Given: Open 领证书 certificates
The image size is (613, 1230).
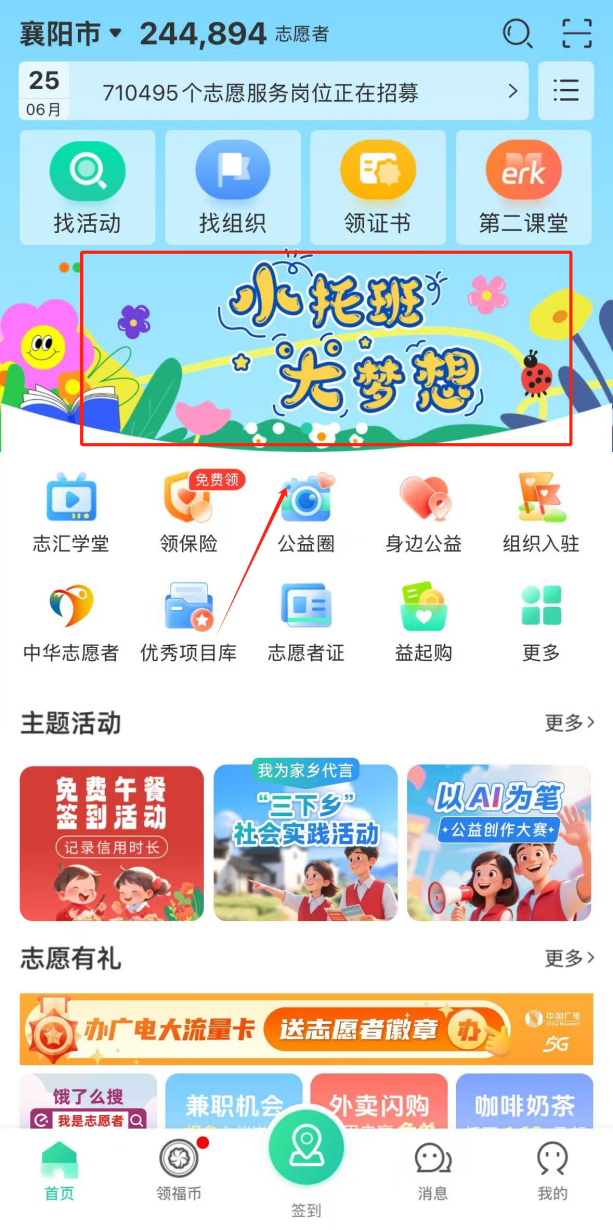Looking at the screenshot, I should [x=378, y=188].
